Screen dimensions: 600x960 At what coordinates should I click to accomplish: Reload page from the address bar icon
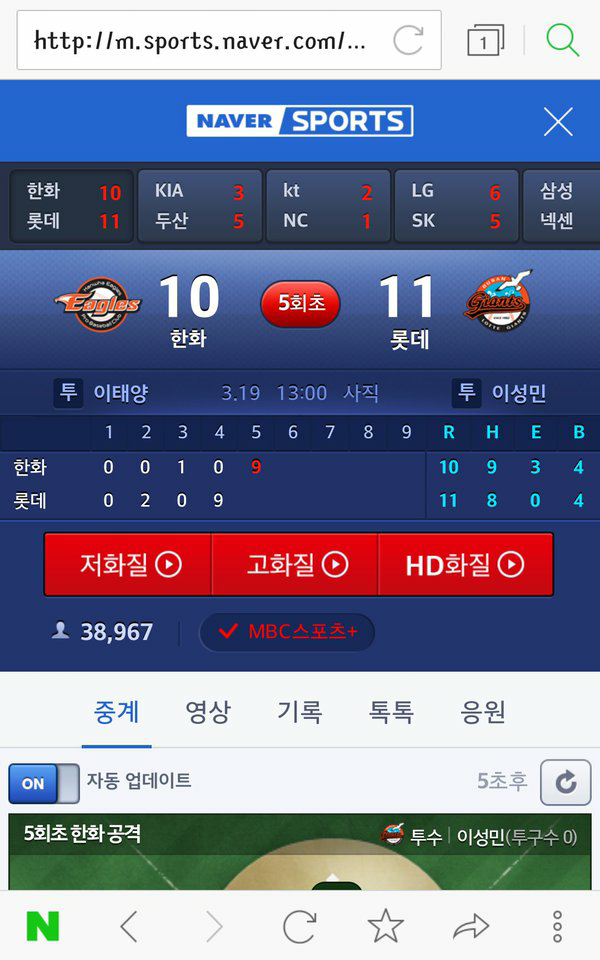[408, 41]
